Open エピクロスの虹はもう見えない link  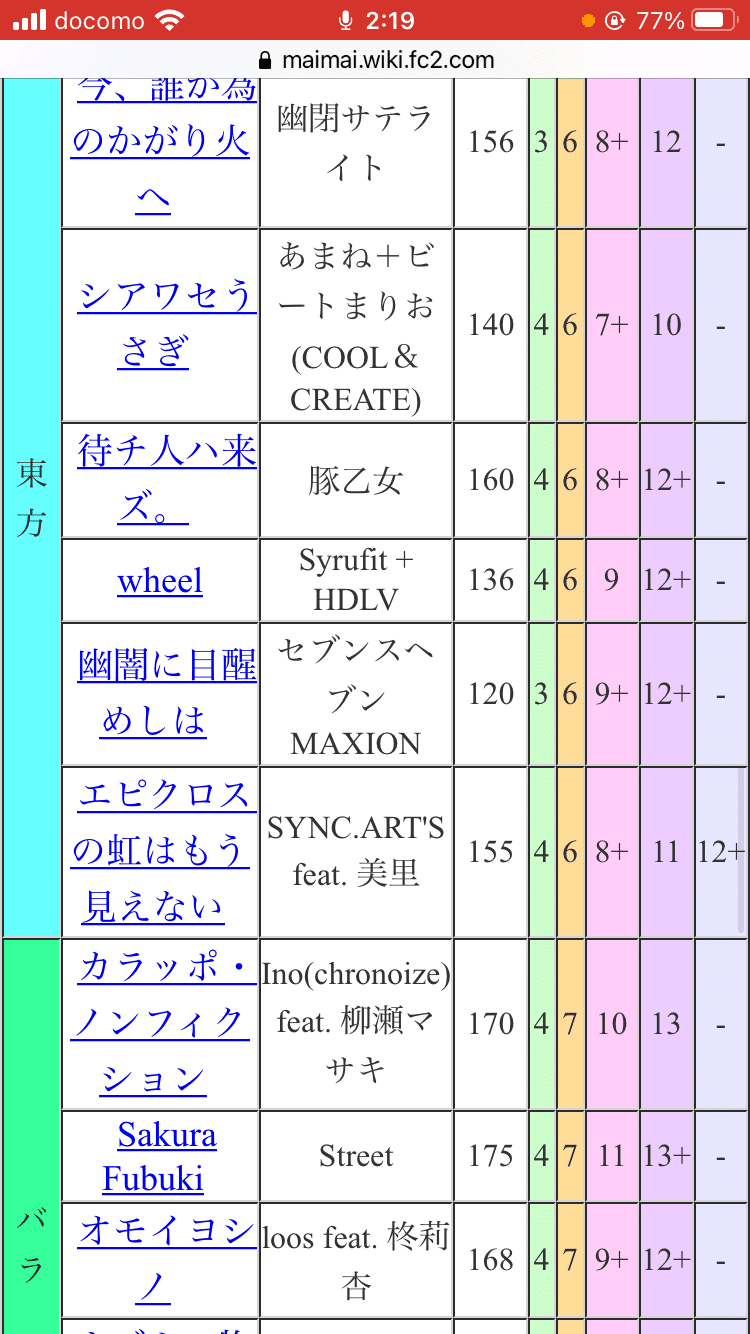click(161, 851)
